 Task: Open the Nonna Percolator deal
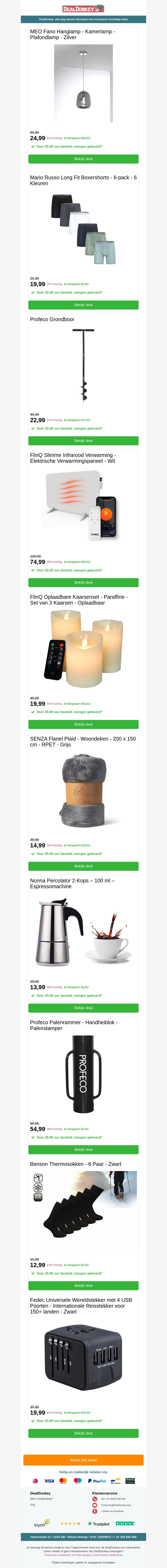83,1008
